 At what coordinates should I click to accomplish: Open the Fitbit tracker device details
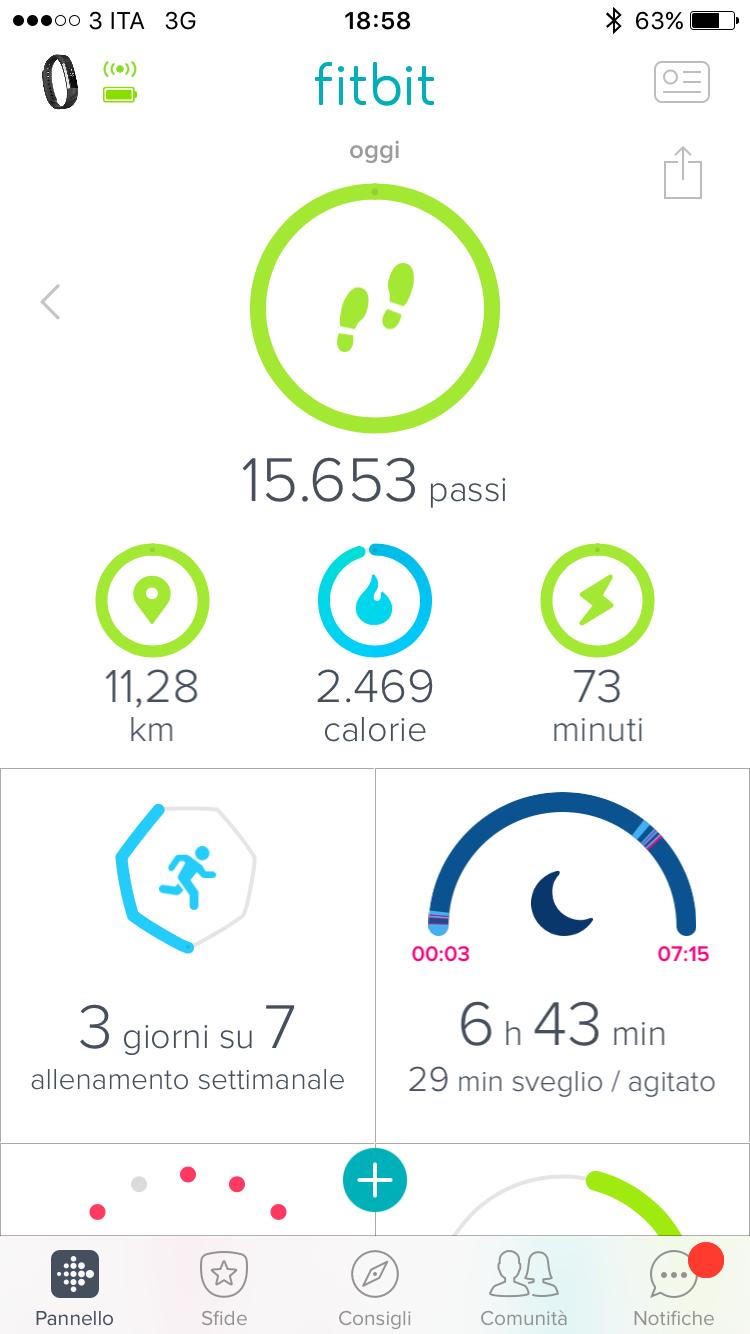tap(62, 82)
